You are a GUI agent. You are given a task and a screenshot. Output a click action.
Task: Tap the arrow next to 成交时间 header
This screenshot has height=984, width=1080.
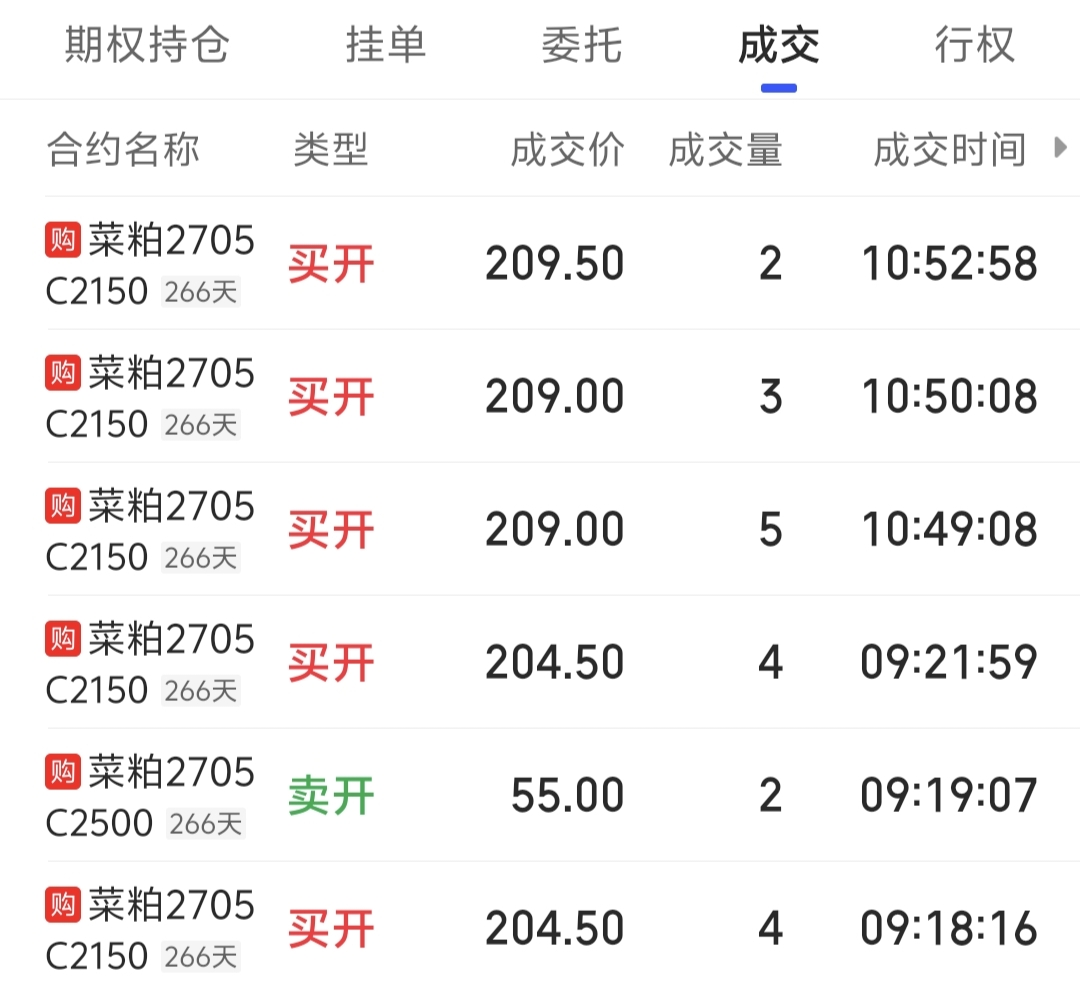tap(1061, 147)
